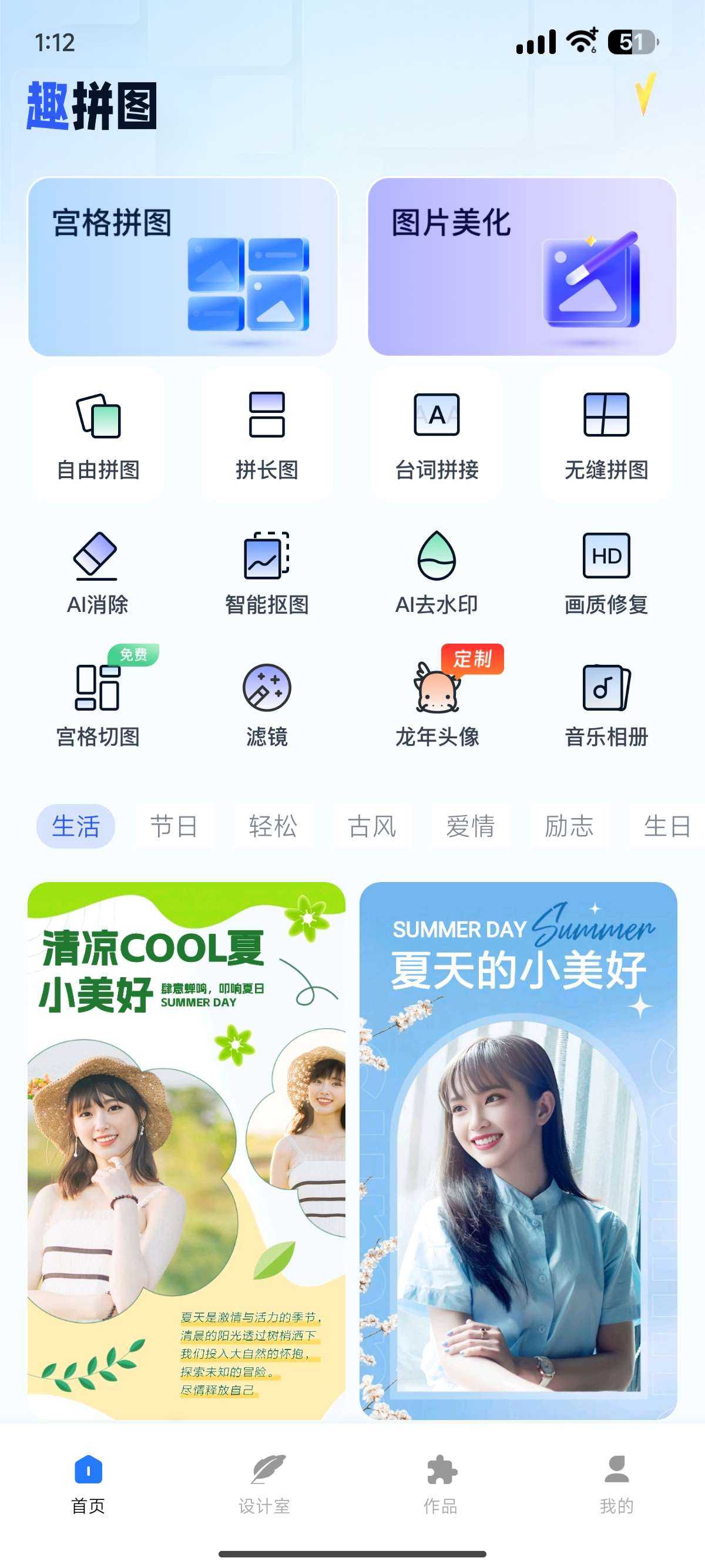Go to 我的 profile tab
This screenshot has width=705, height=1568.
click(x=616, y=1484)
